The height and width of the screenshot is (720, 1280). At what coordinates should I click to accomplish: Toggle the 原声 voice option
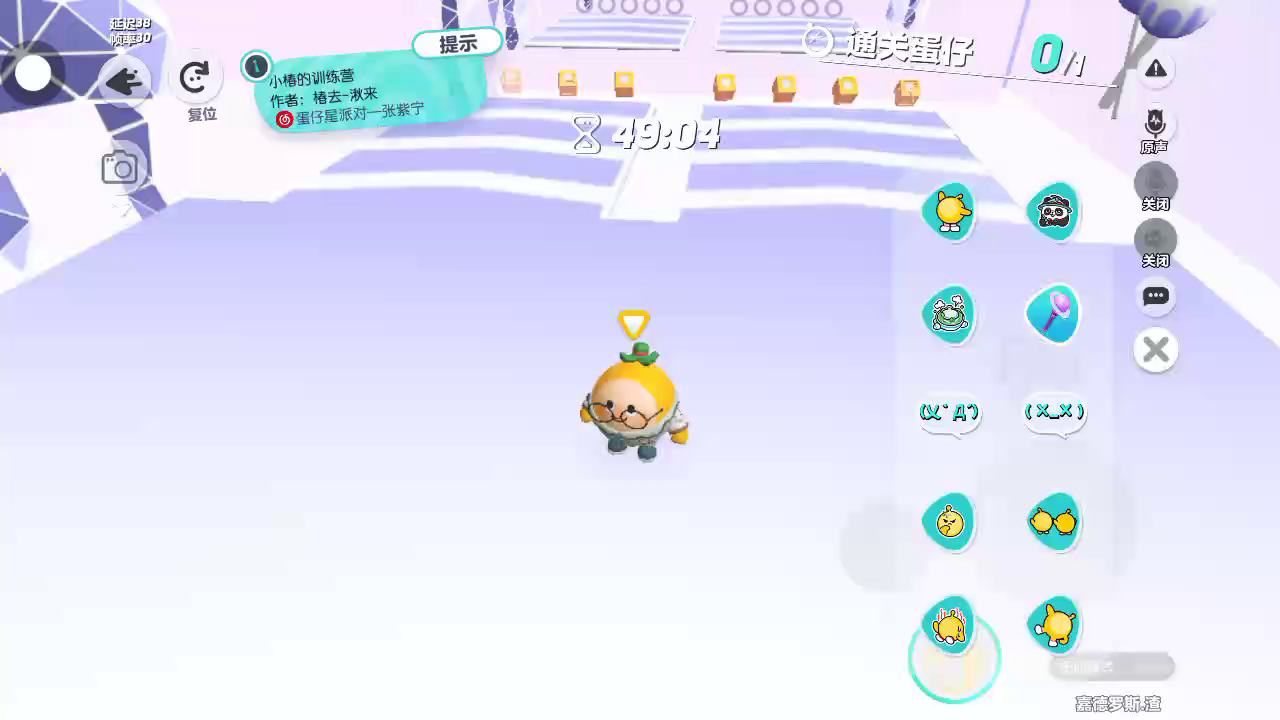point(1156,124)
